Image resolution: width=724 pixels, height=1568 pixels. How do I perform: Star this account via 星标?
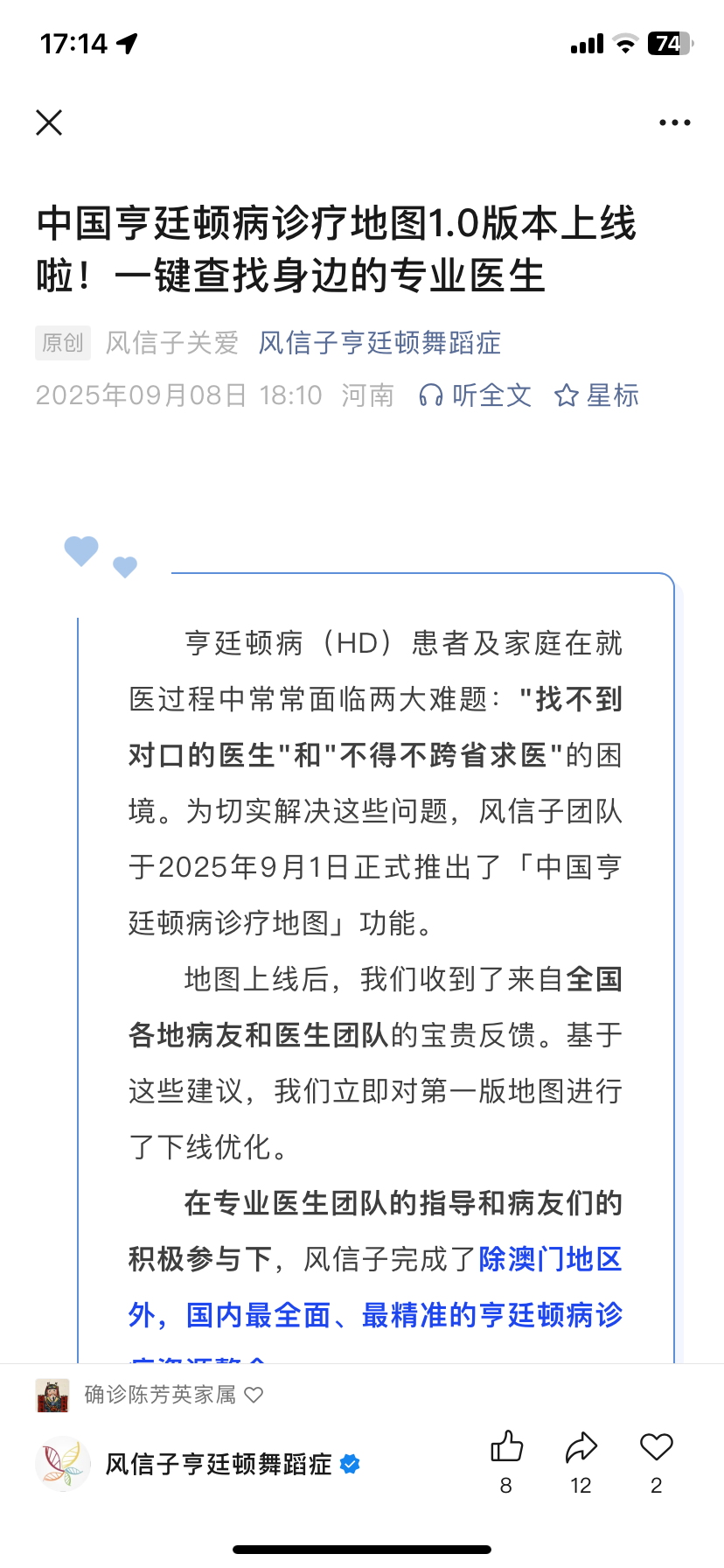point(596,395)
